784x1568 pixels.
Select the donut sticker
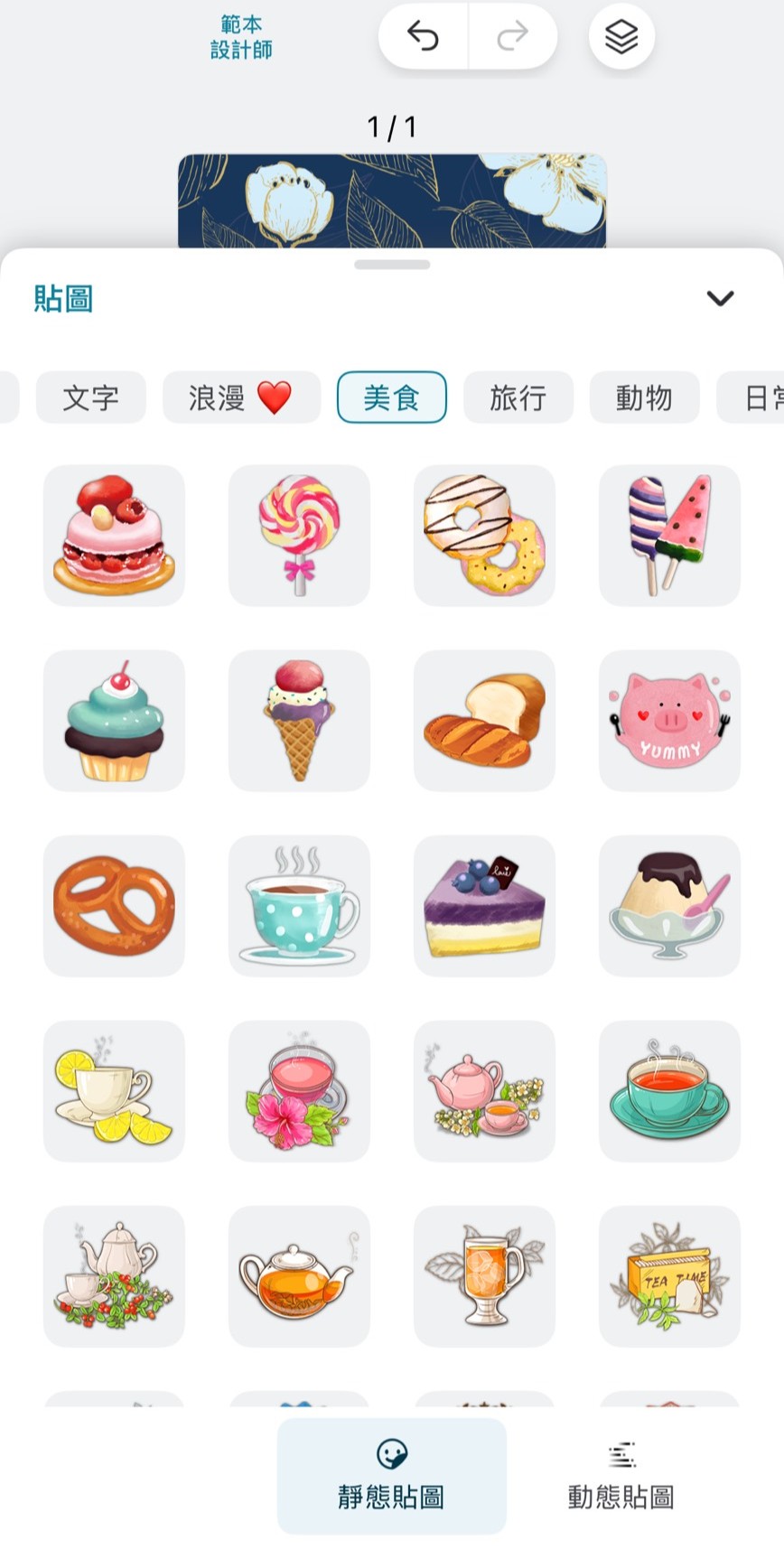click(484, 535)
